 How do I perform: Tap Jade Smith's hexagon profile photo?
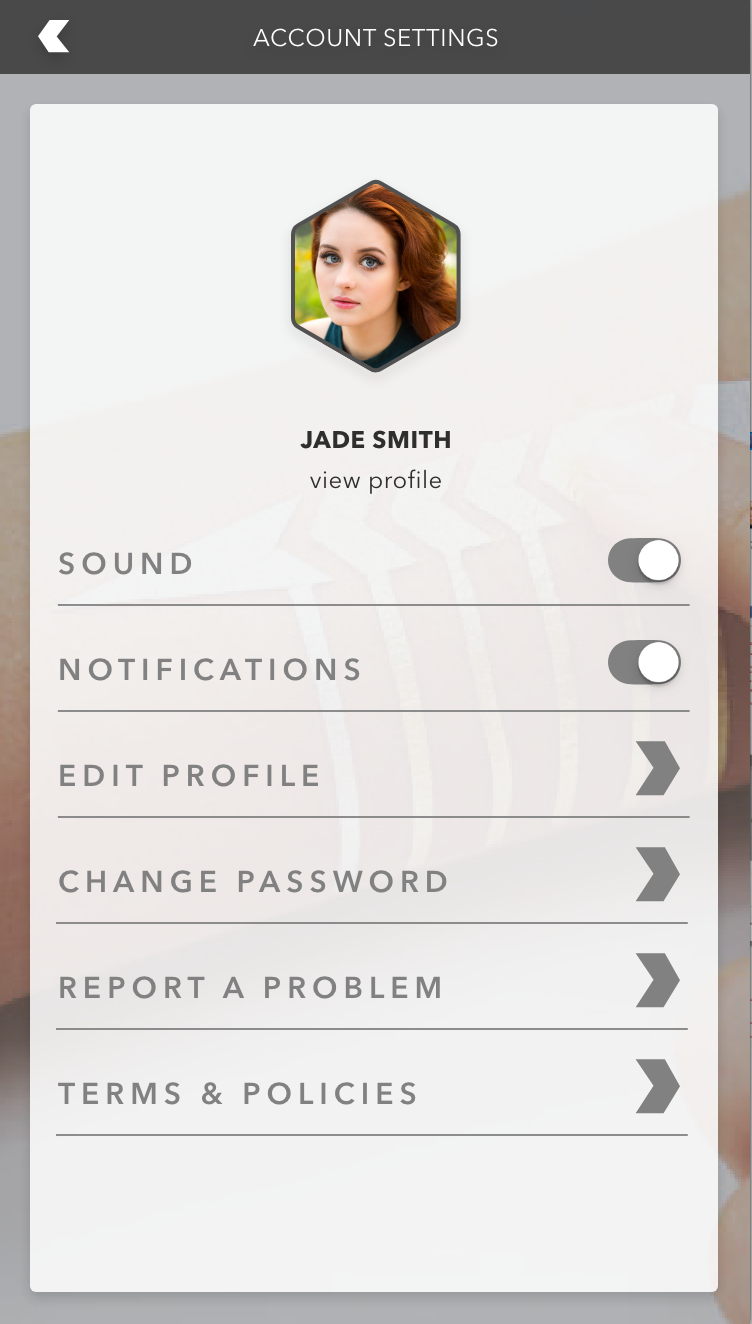pyautogui.click(x=376, y=276)
